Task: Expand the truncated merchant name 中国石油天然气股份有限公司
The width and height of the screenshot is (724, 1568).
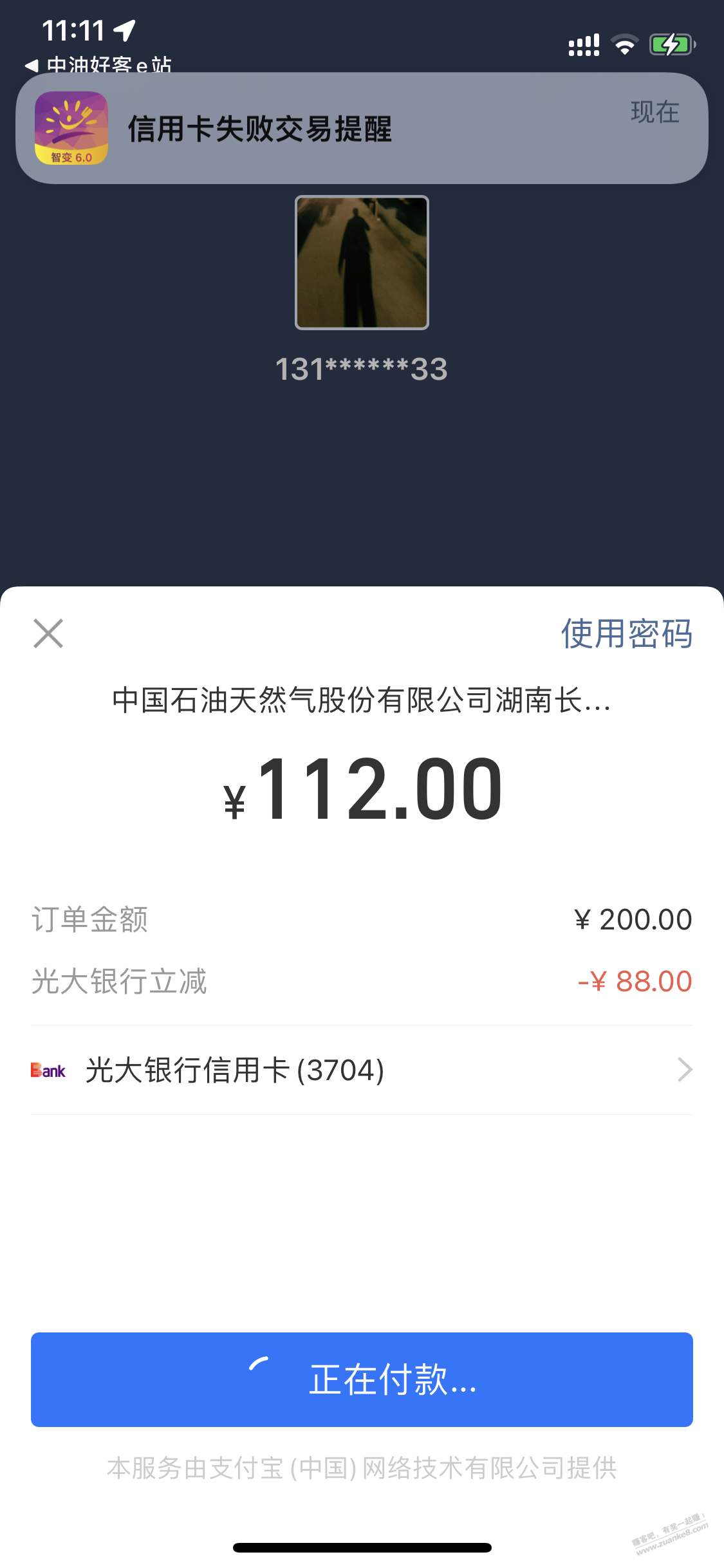Action: pos(360,705)
